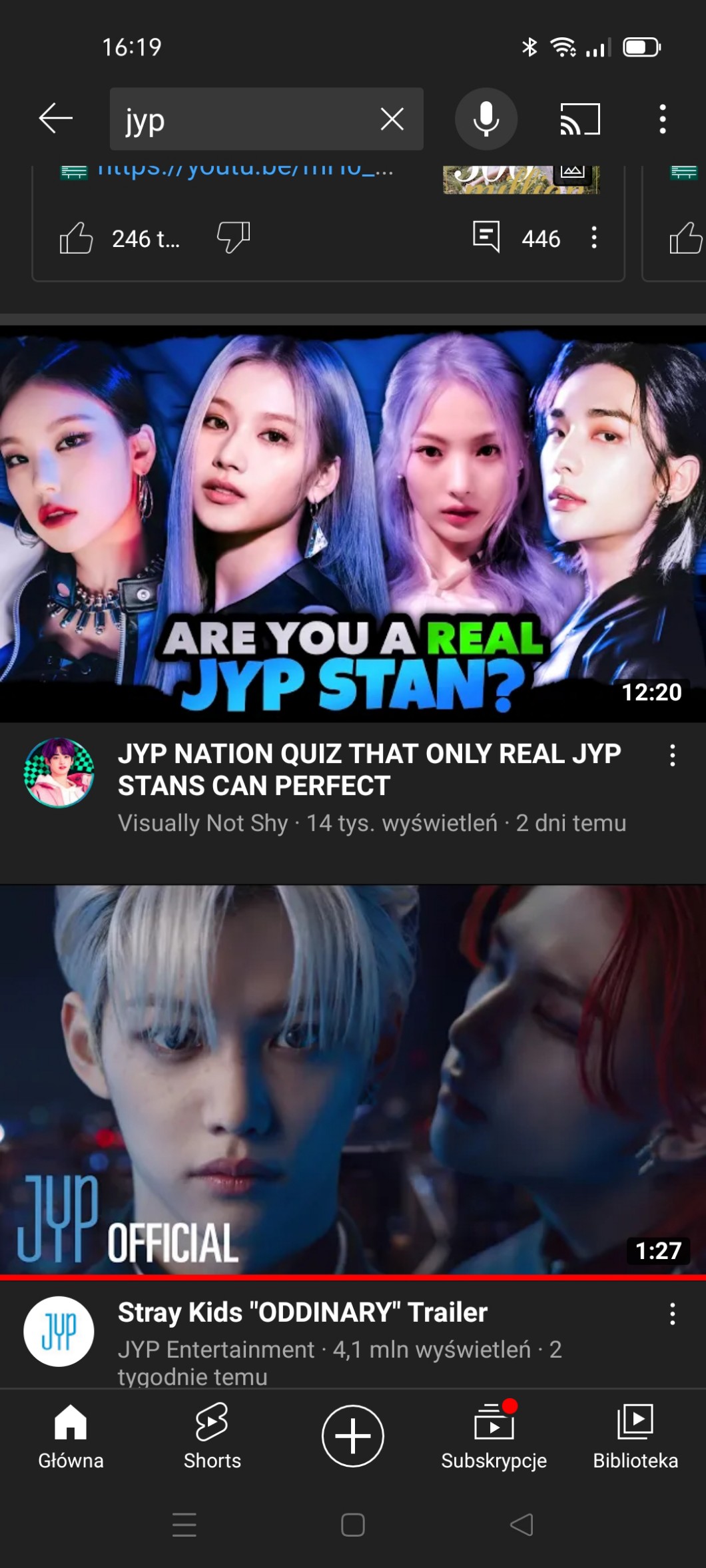Screen dimensions: 706x1568
Task: Open the cast to device option
Action: (x=580, y=119)
